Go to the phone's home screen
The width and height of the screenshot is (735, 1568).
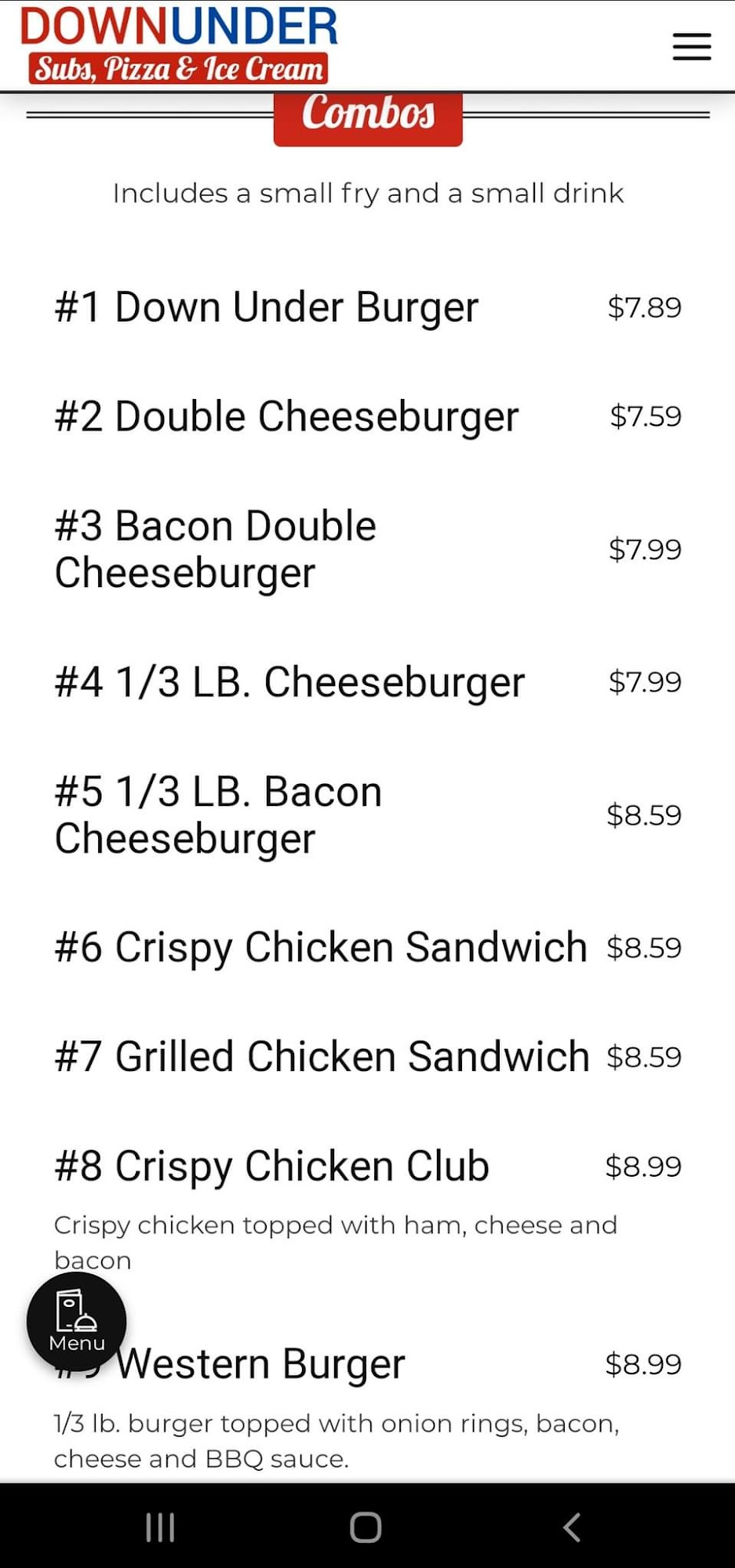coord(366,1526)
